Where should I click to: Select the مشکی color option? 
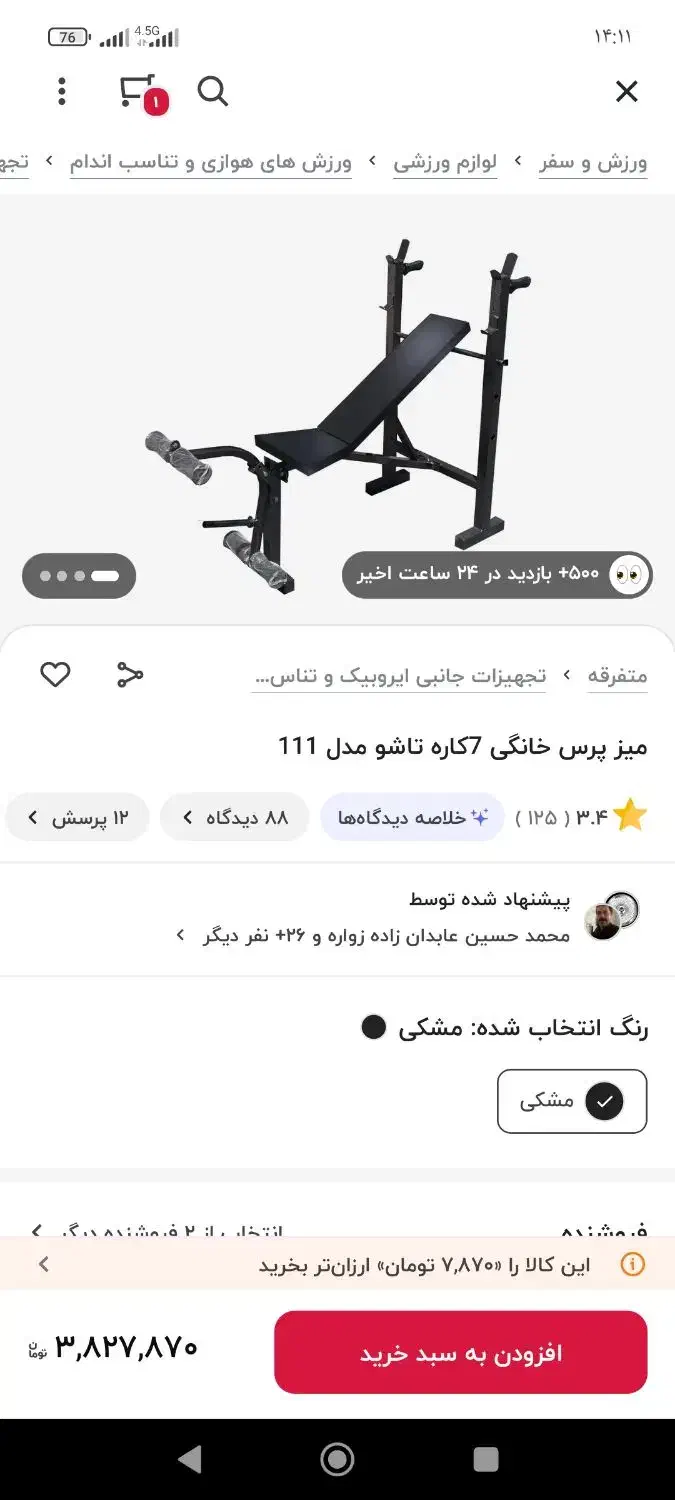572,1101
